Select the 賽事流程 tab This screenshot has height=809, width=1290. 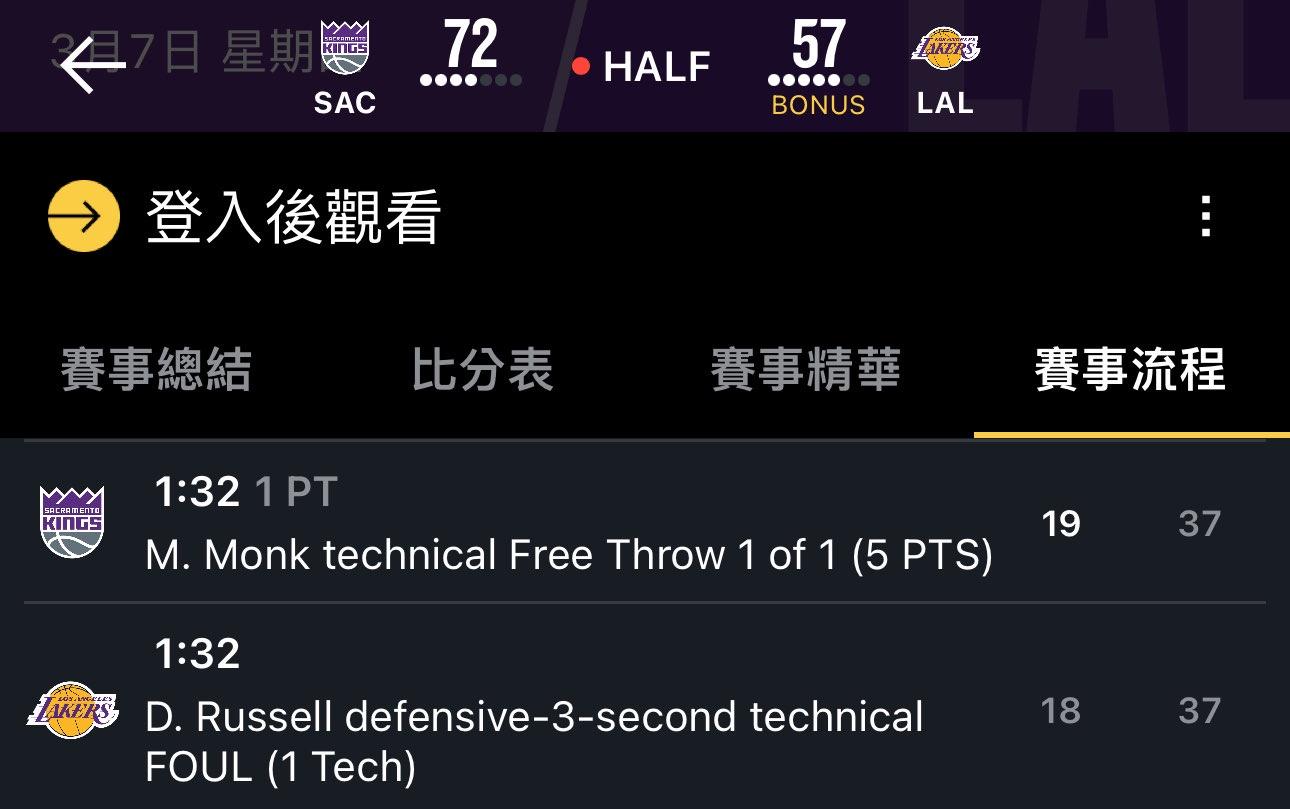(1130, 370)
